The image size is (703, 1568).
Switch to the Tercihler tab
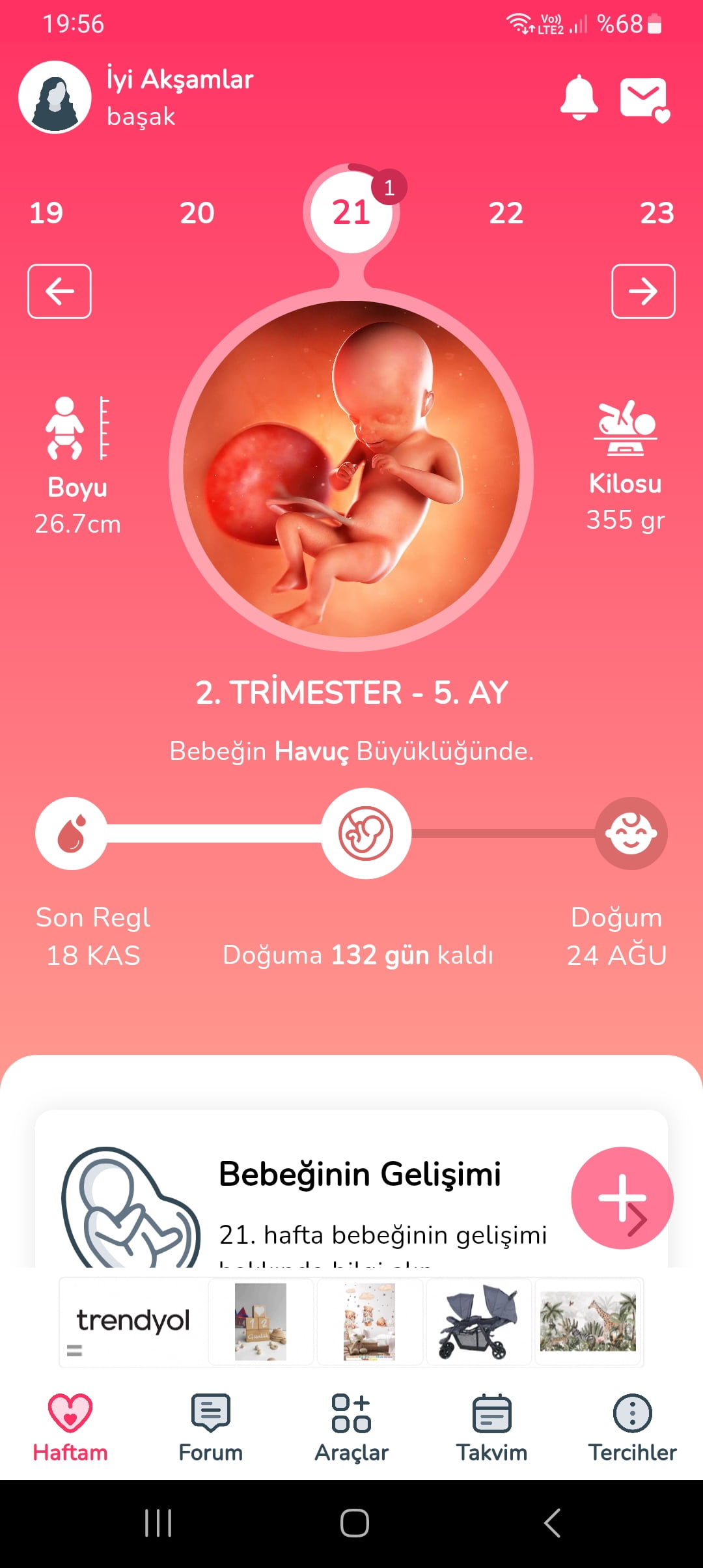pyautogui.click(x=633, y=1427)
